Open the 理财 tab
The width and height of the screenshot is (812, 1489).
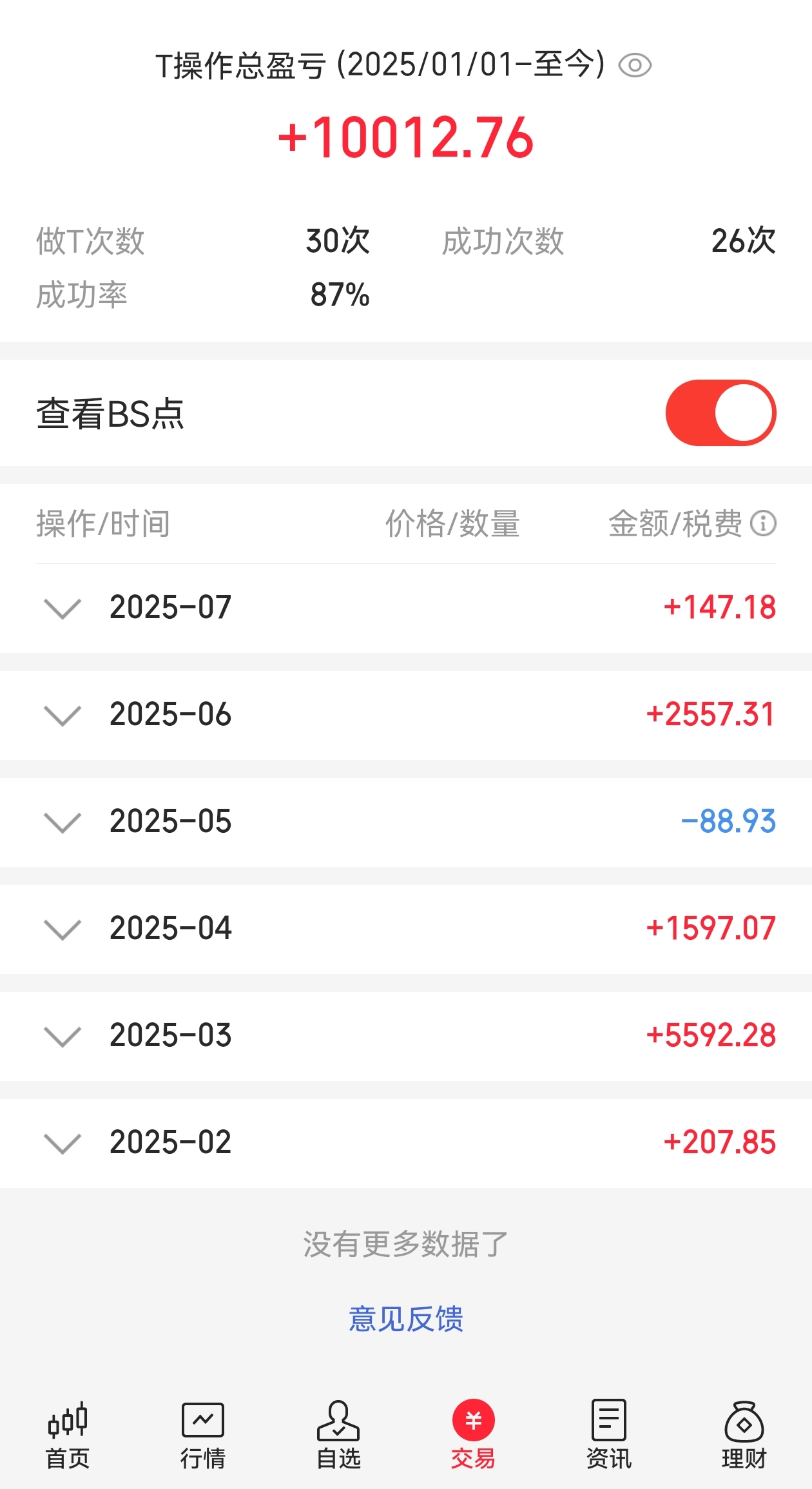[744, 1435]
